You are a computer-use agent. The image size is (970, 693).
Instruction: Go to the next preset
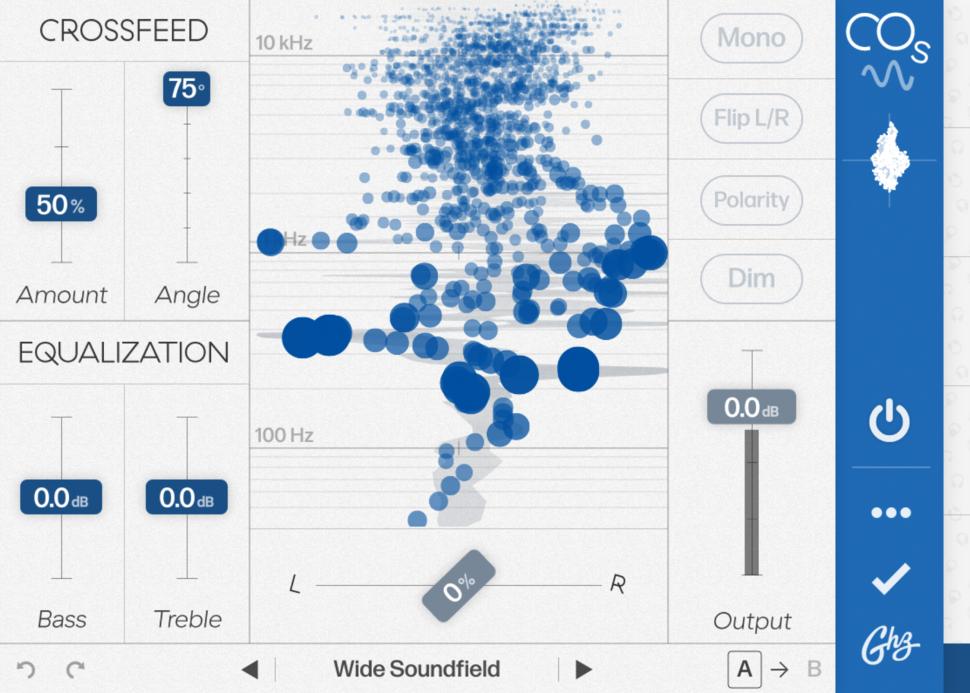[x=584, y=670]
